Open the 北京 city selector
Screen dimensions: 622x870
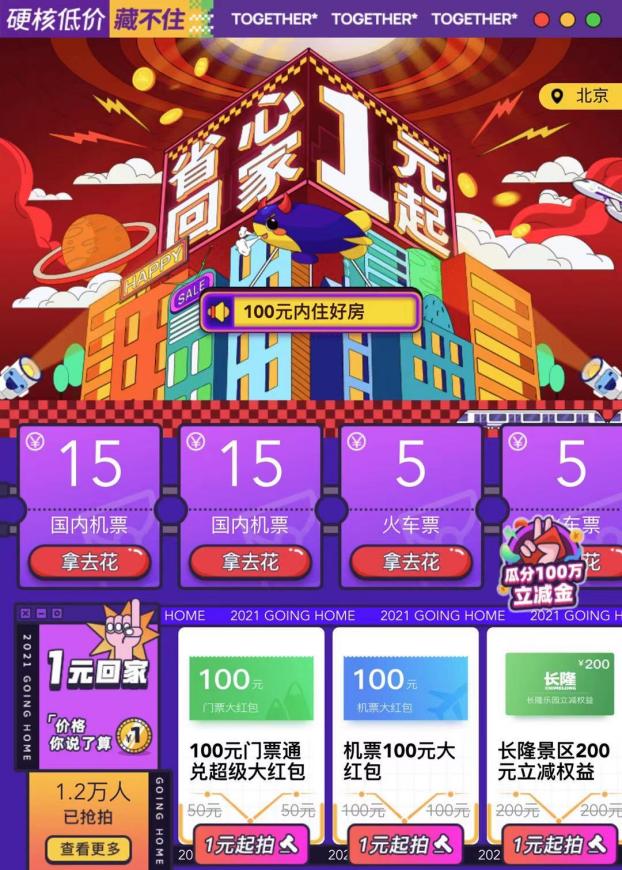pos(580,97)
